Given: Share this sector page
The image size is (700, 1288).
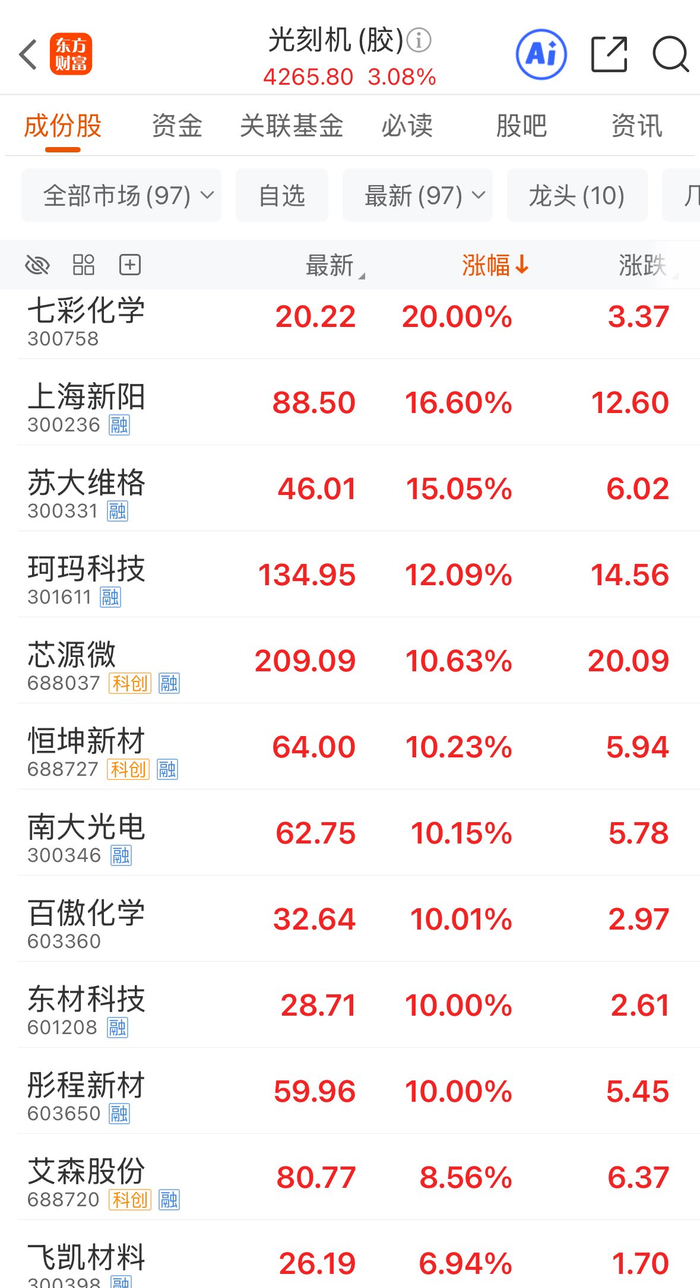Looking at the screenshot, I should [x=609, y=55].
